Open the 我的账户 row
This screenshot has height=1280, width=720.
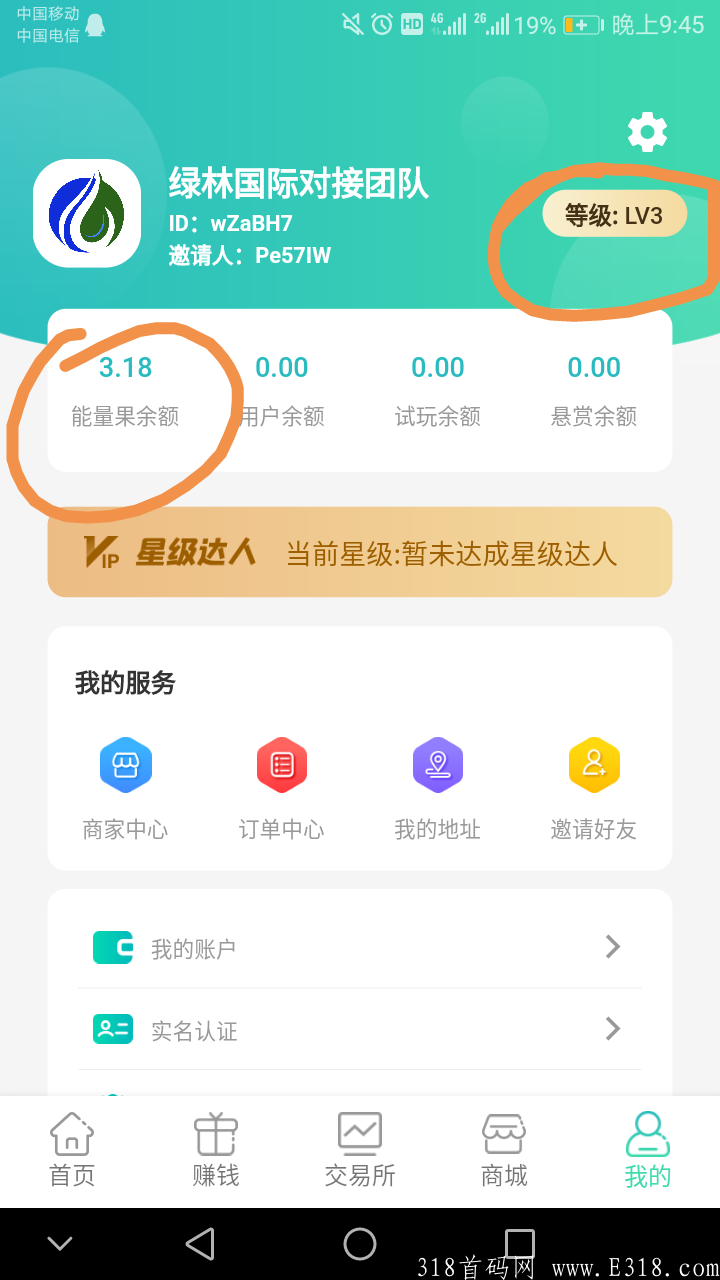pos(360,947)
